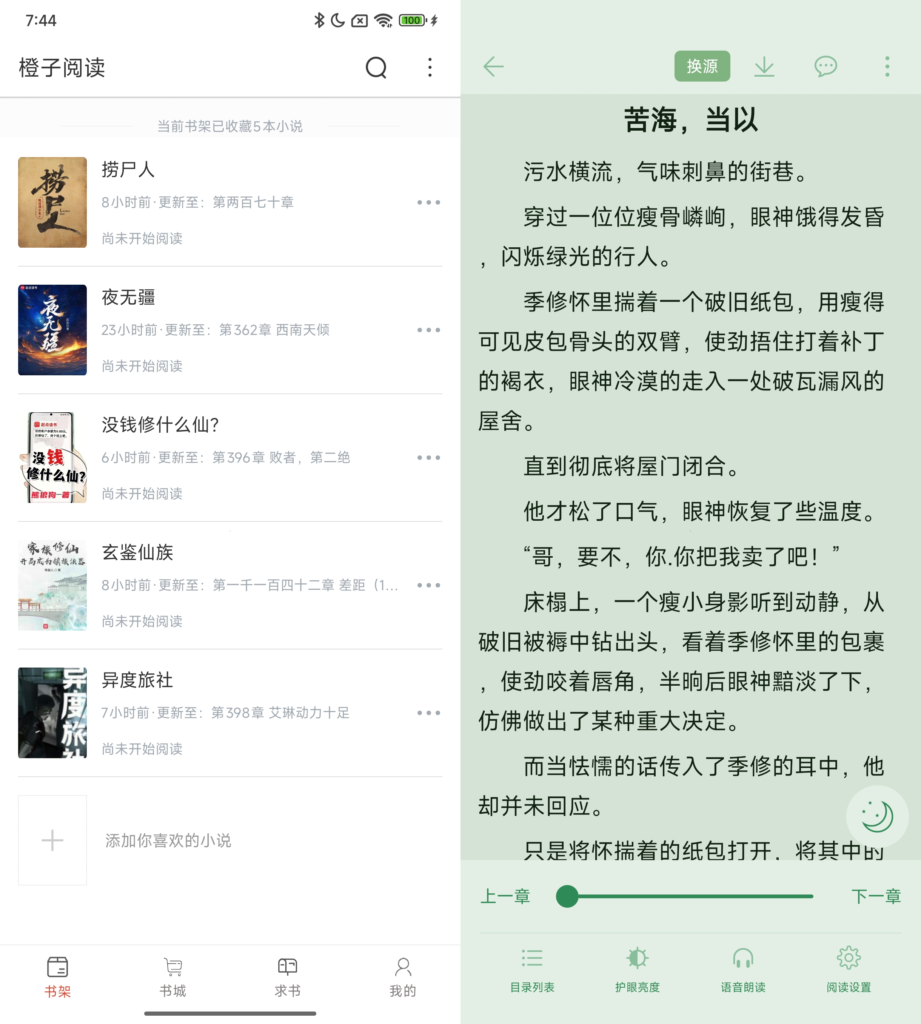This screenshot has width=921, height=1024.
Task: Switch to the 求书 tab
Action: tap(287, 976)
